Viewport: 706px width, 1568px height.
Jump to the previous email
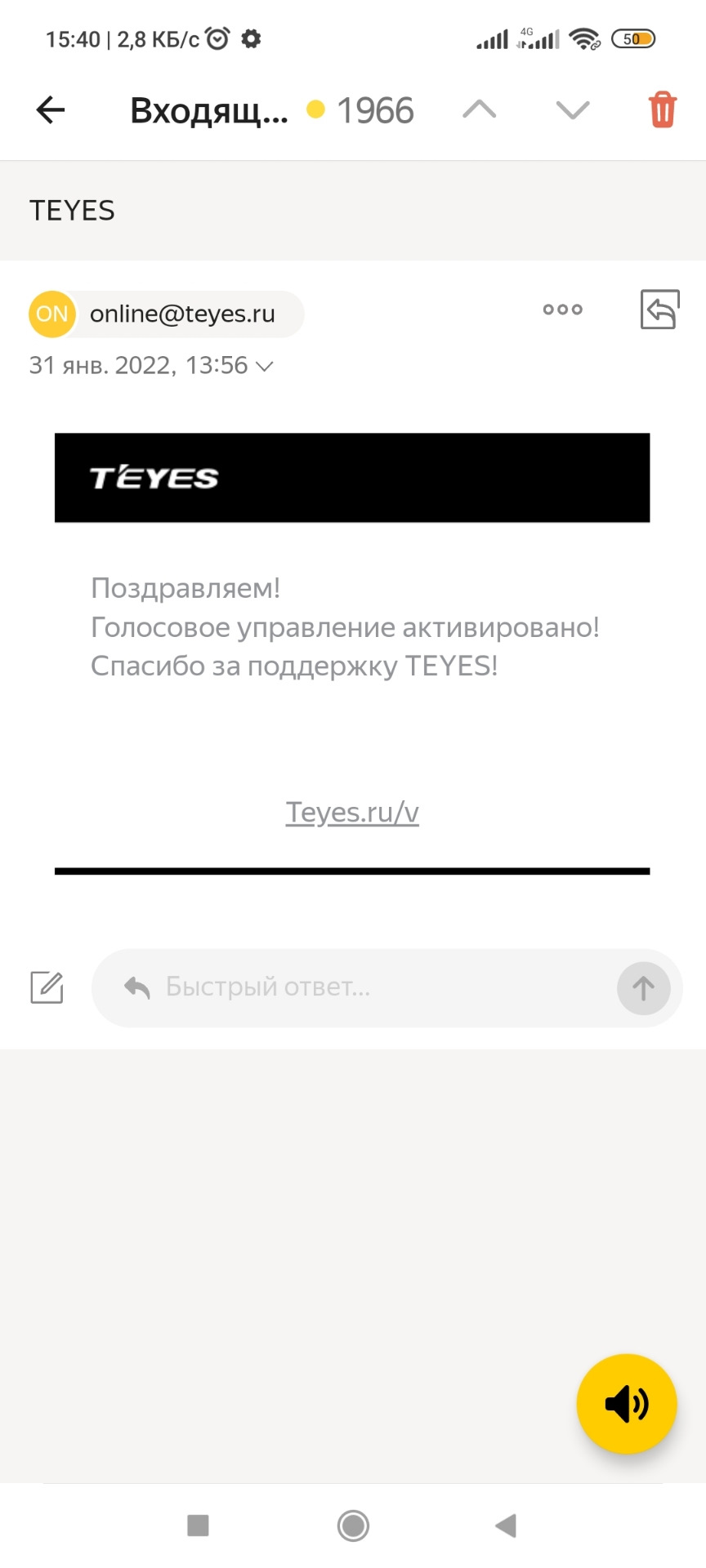coord(480,109)
